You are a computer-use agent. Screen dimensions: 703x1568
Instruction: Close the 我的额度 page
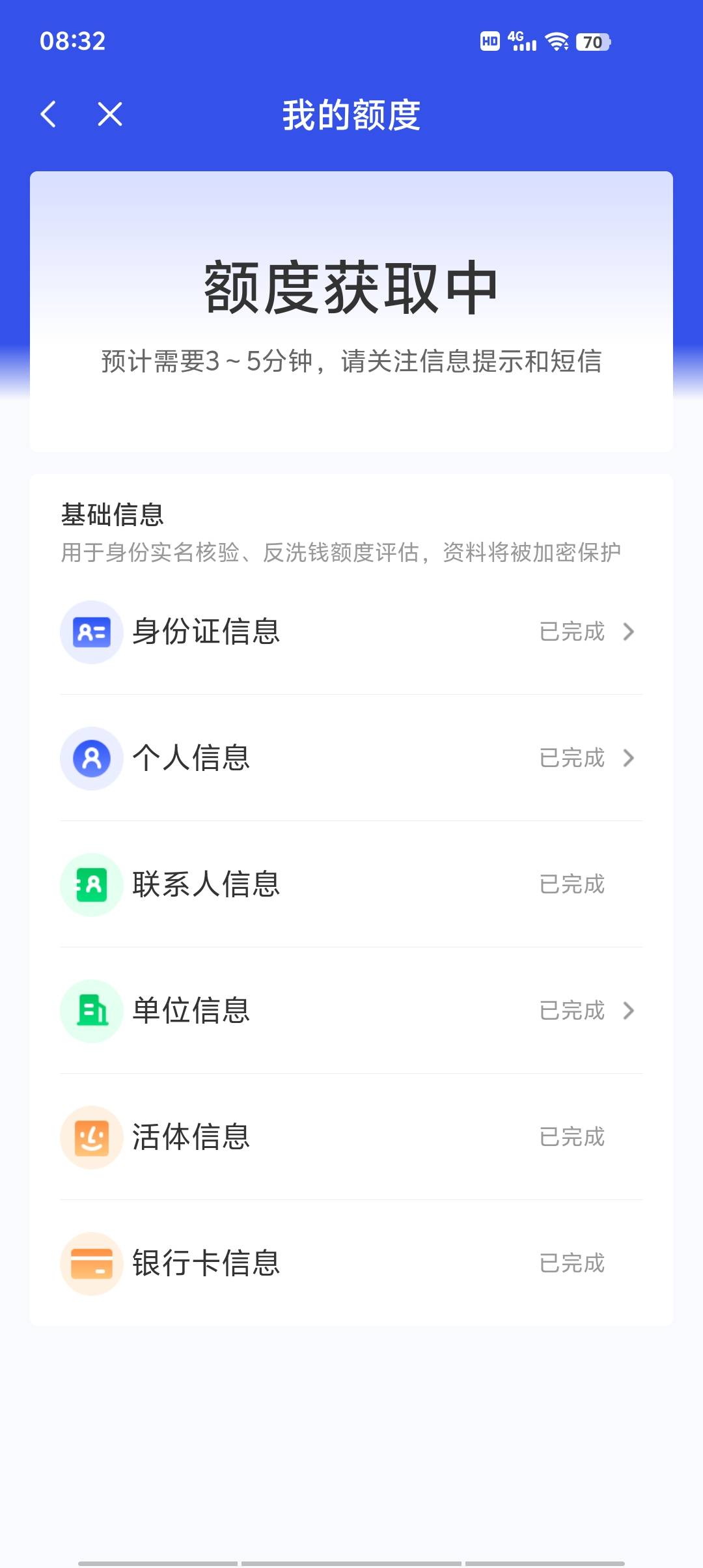tap(110, 115)
